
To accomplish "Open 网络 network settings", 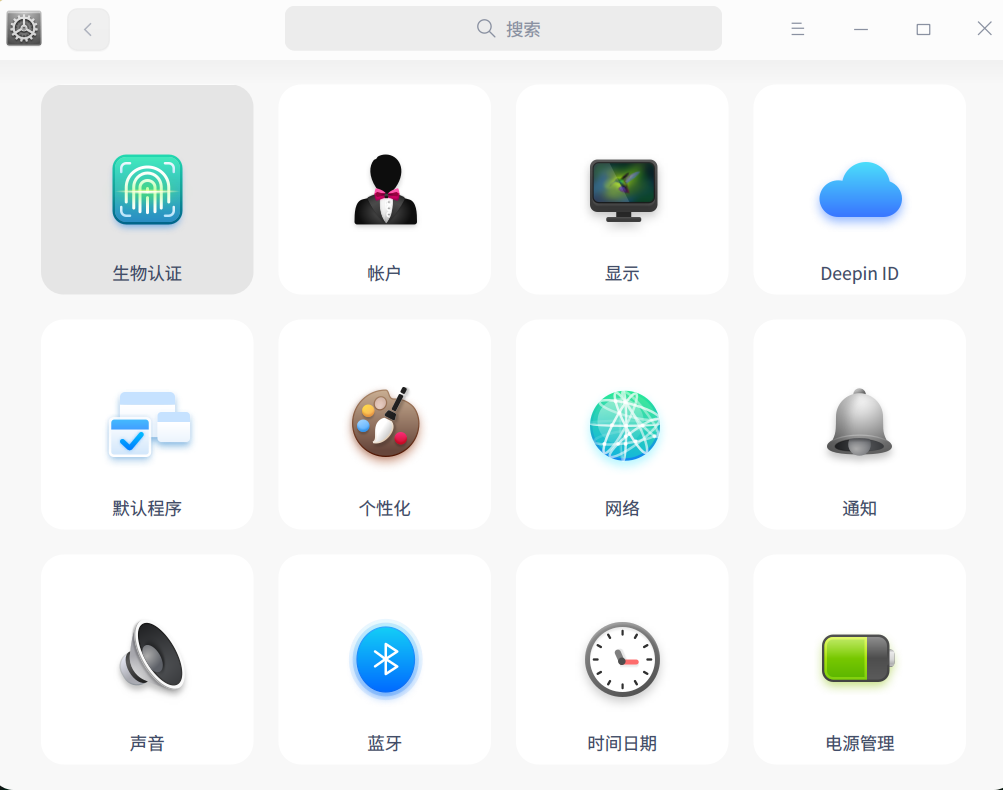I will pyautogui.click(x=622, y=425).
